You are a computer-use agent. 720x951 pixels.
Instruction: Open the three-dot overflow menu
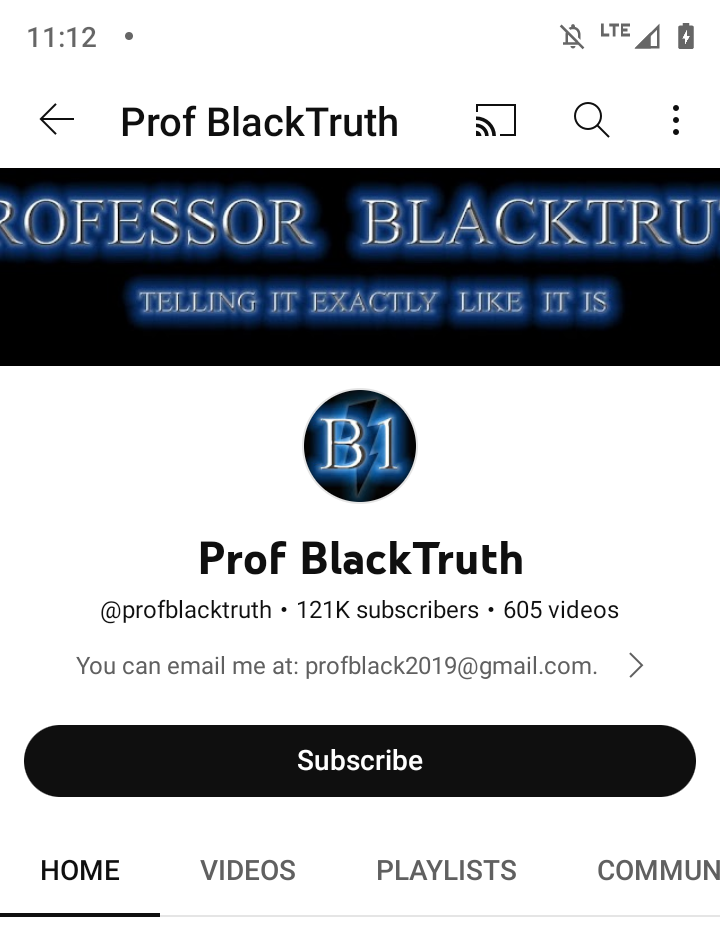676,121
